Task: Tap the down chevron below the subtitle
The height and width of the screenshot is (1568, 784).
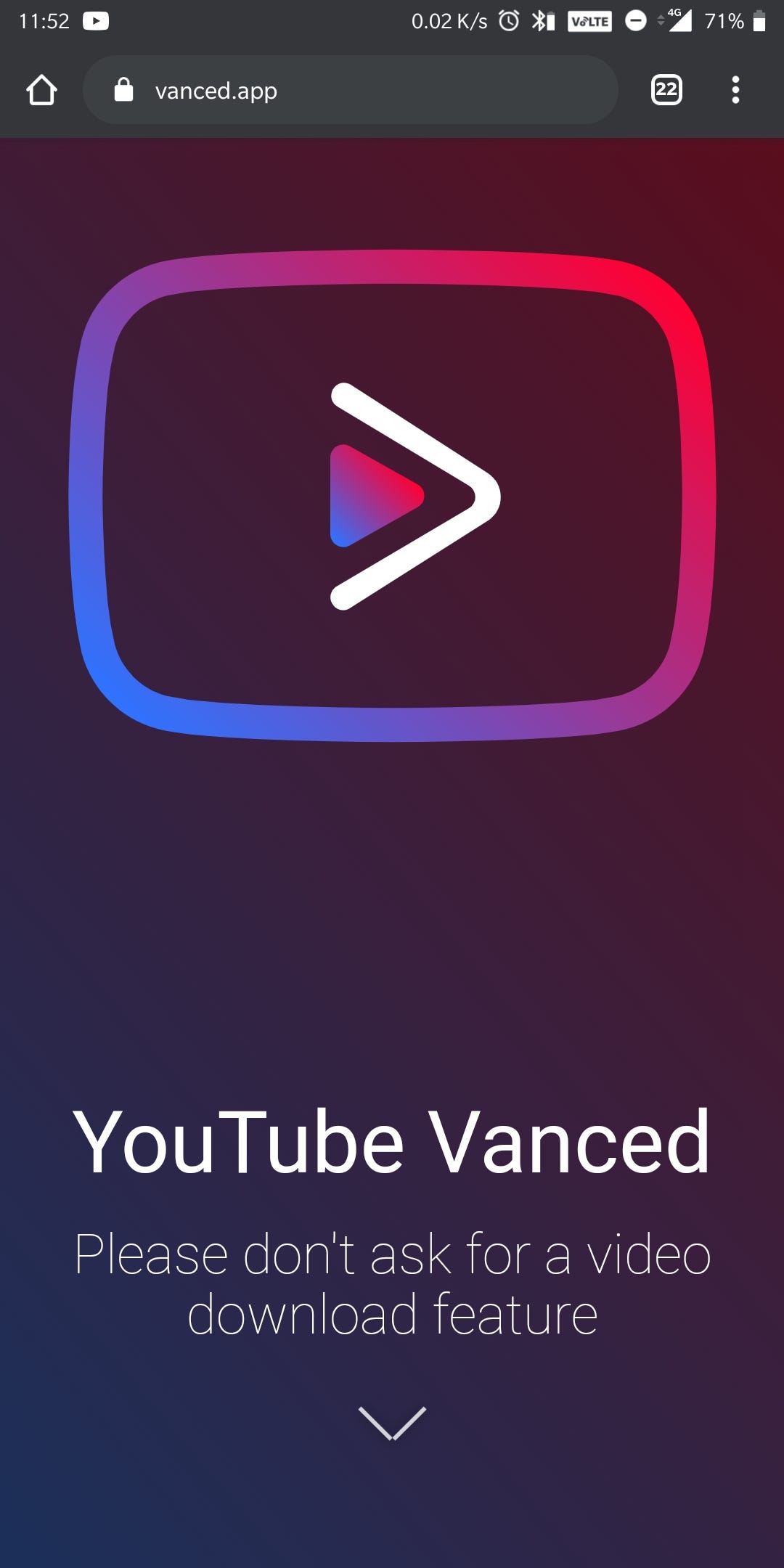Action: (x=392, y=1423)
